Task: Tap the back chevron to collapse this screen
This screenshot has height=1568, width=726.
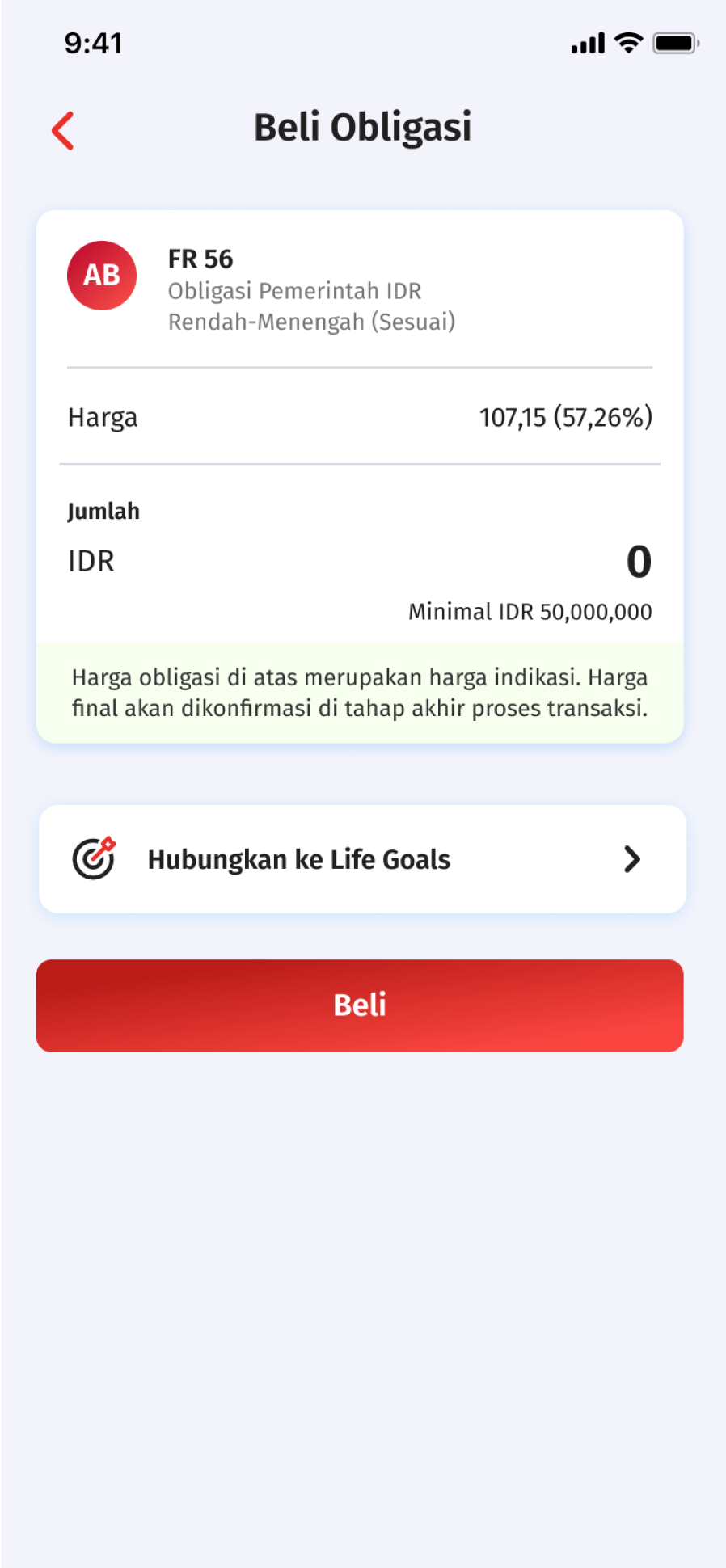Action: click(x=63, y=129)
